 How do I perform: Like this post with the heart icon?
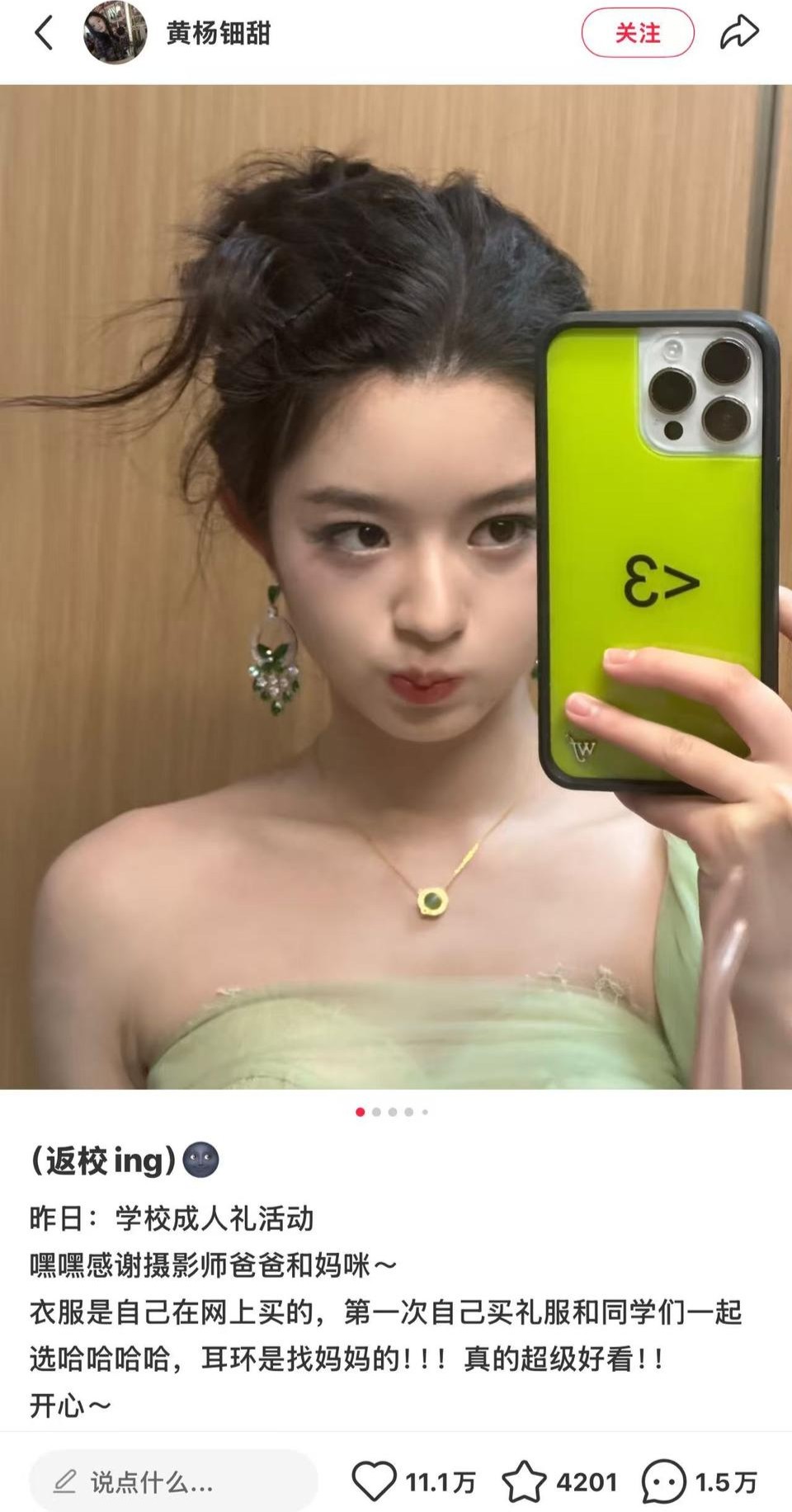click(375, 1481)
